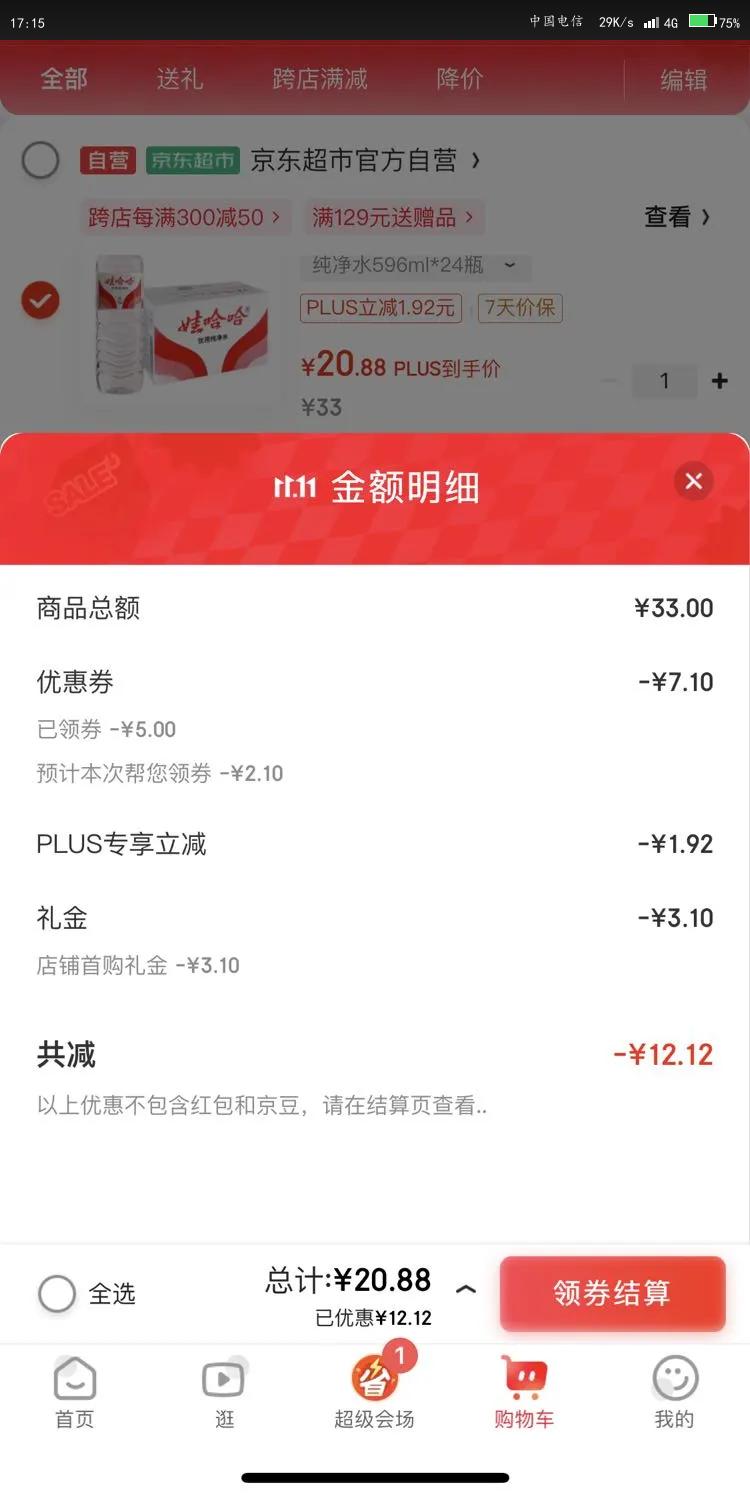Screen dimensions: 750x1499
Task: Switch to the 逛 tab
Action: (x=224, y=1393)
